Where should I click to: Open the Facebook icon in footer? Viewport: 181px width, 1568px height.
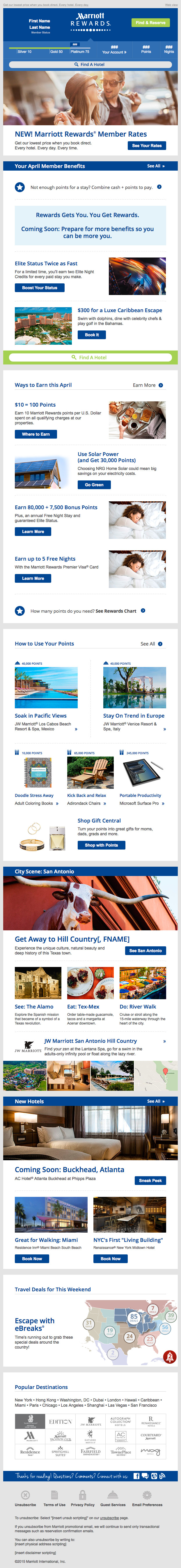click(136, 1476)
